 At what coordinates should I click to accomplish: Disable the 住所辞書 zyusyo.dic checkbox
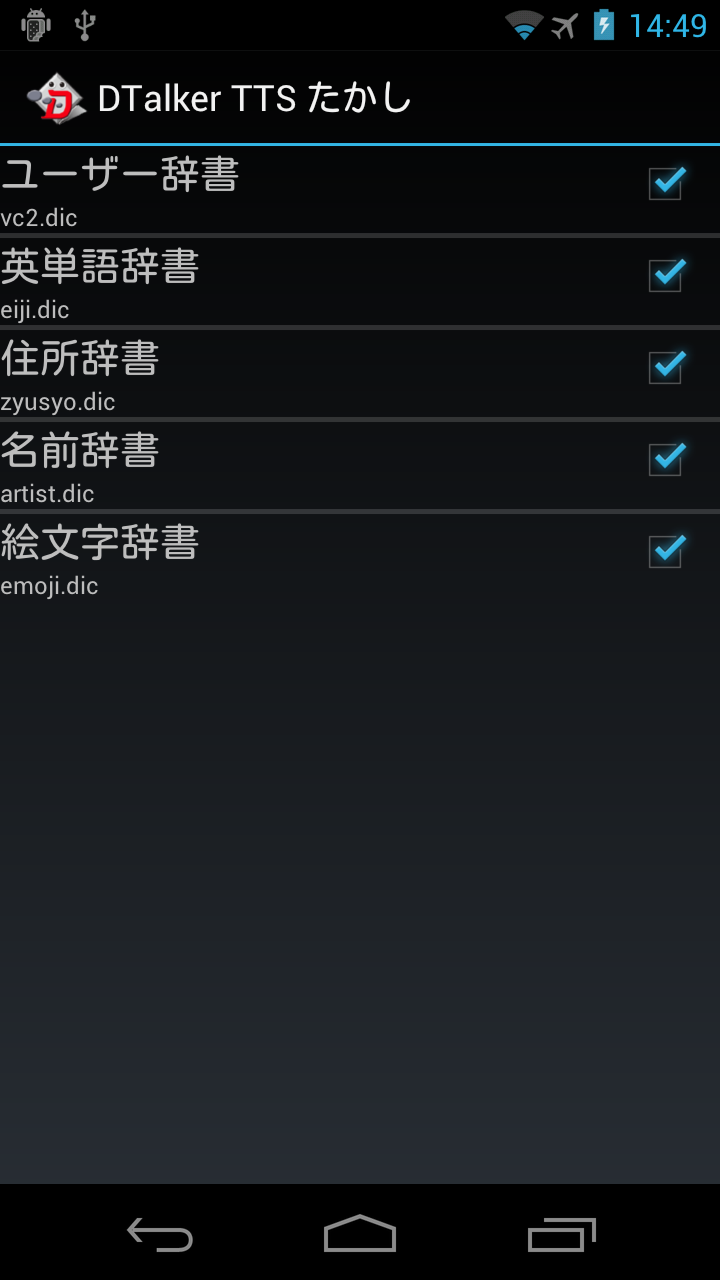[x=666, y=368]
